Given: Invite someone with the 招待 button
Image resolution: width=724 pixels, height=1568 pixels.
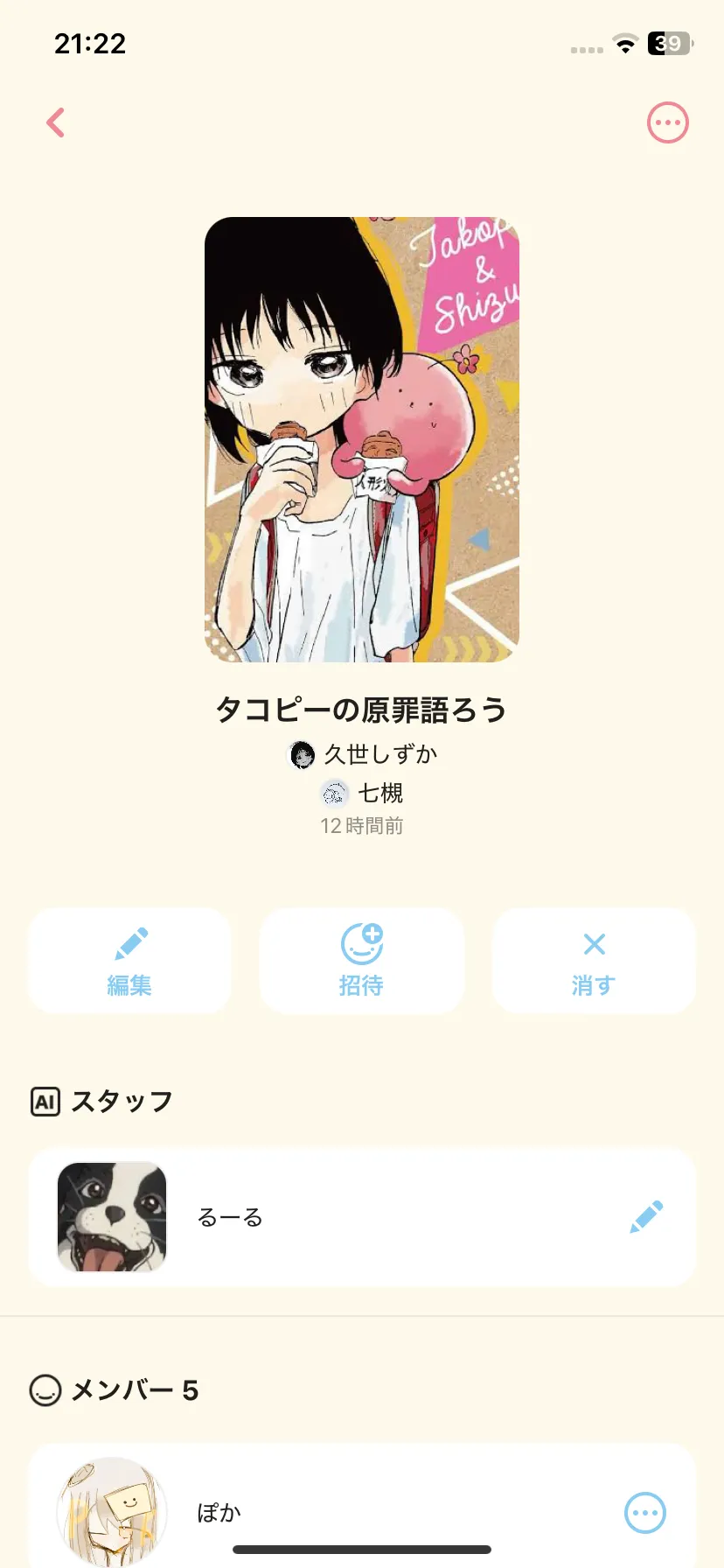Looking at the screenshot, I should click(x=361, y=961).
